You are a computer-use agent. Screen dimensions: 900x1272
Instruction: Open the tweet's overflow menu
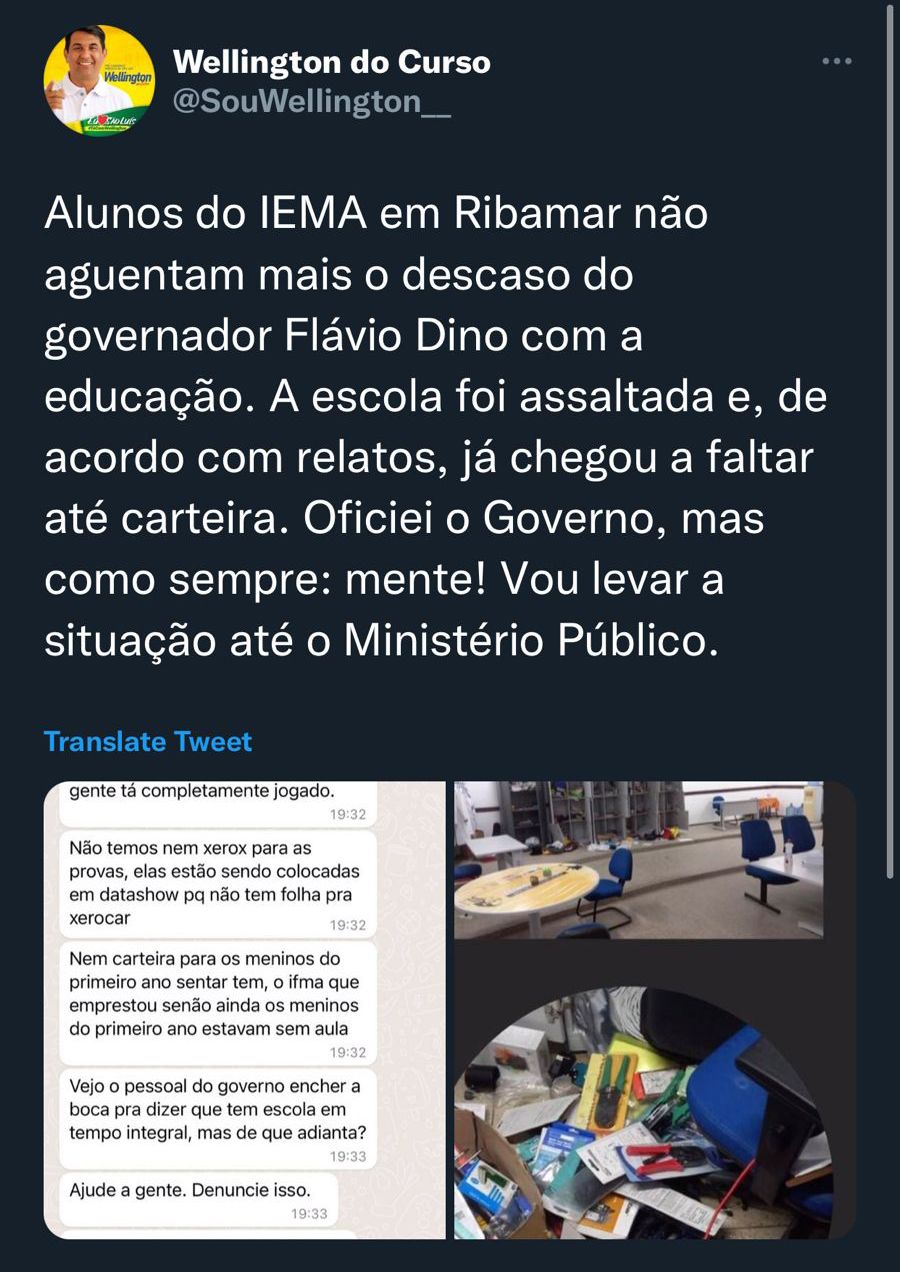point(836,62)
